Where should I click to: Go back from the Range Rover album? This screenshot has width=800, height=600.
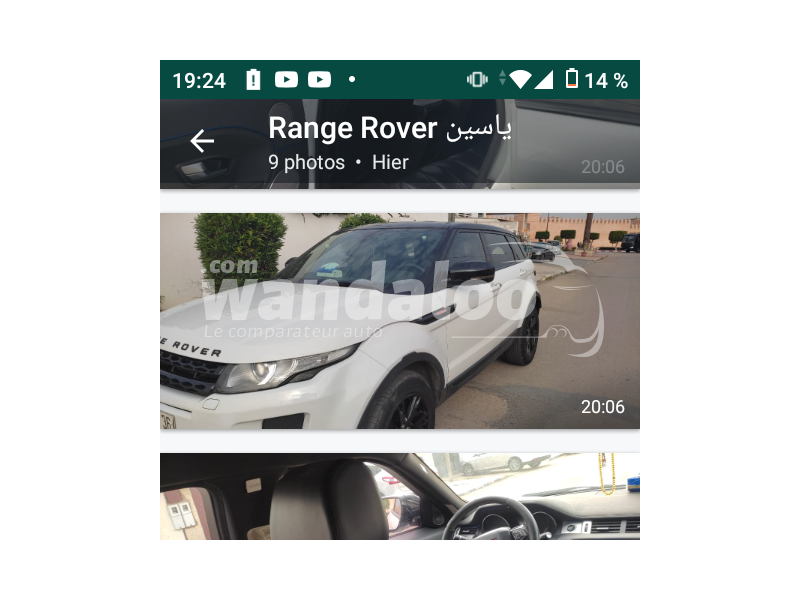(202, 142)
